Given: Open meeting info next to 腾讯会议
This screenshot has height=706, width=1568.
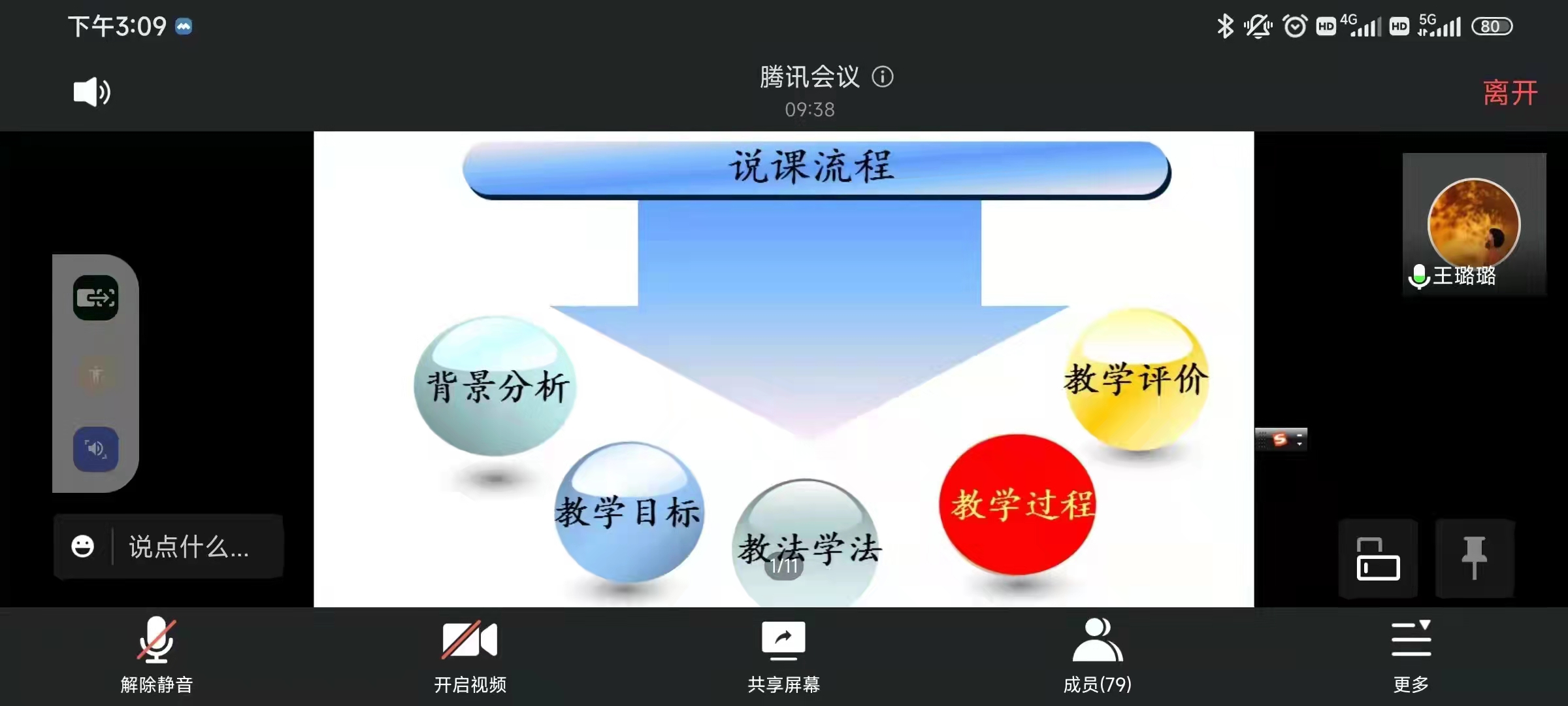Looking at the screenshot, I should [883, 77].
